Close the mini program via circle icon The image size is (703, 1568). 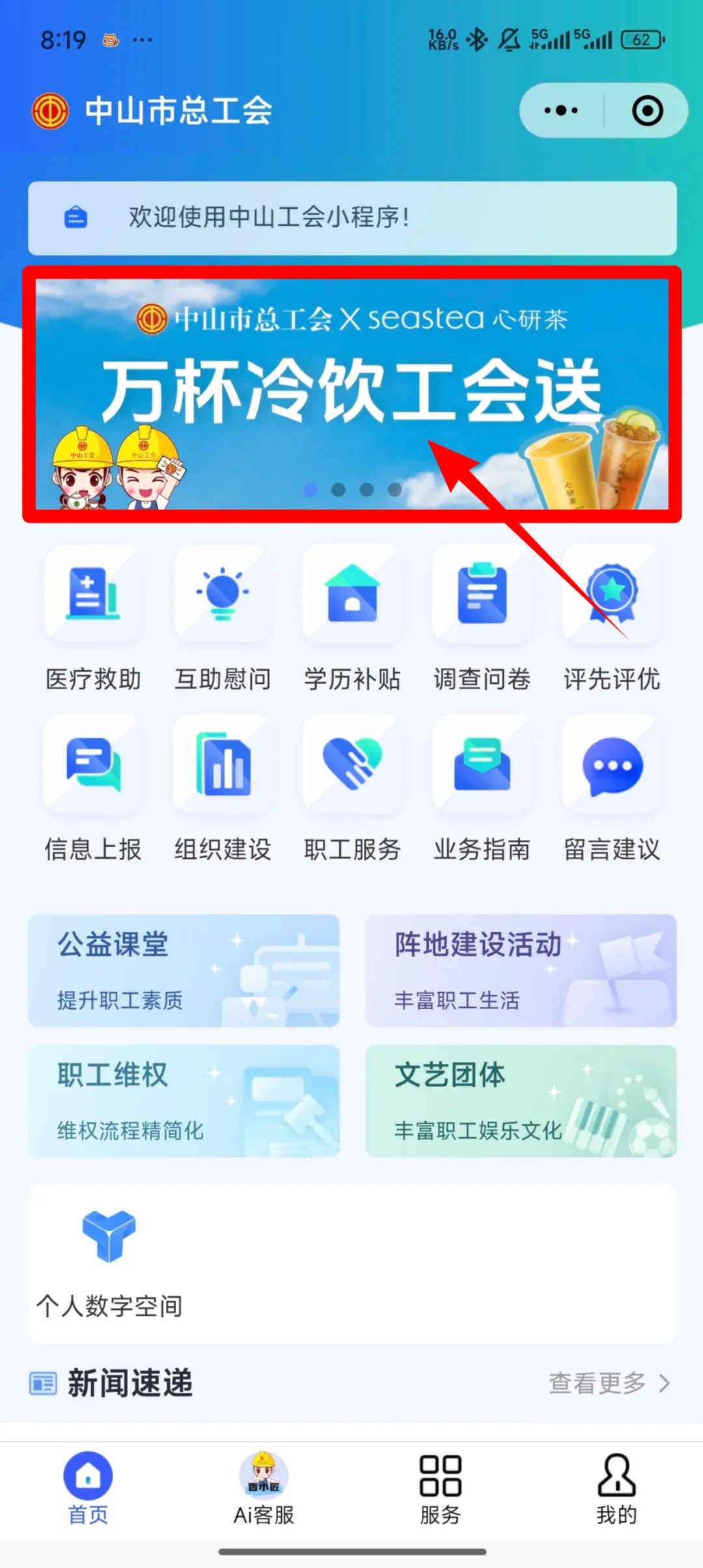647,111
